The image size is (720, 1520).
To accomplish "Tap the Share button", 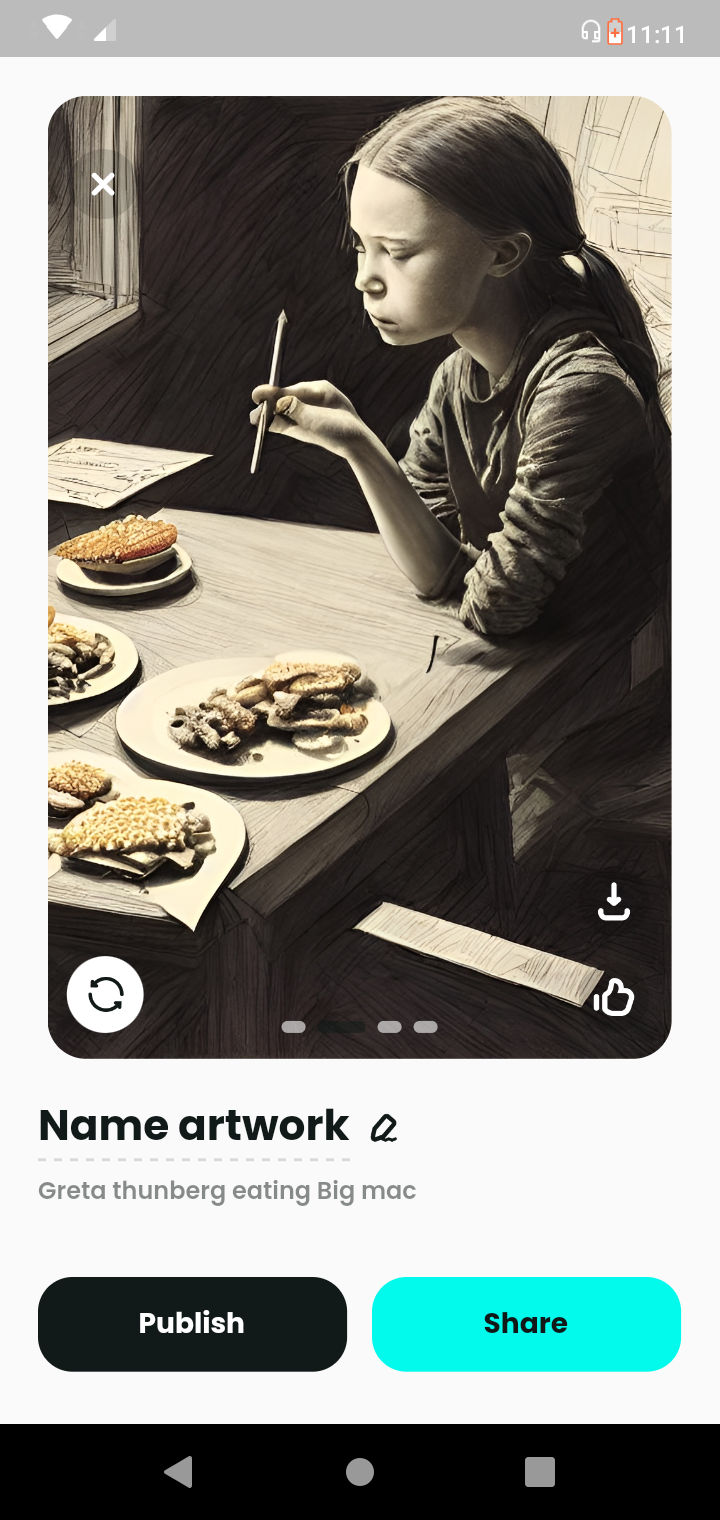I will pos(526,1323).
